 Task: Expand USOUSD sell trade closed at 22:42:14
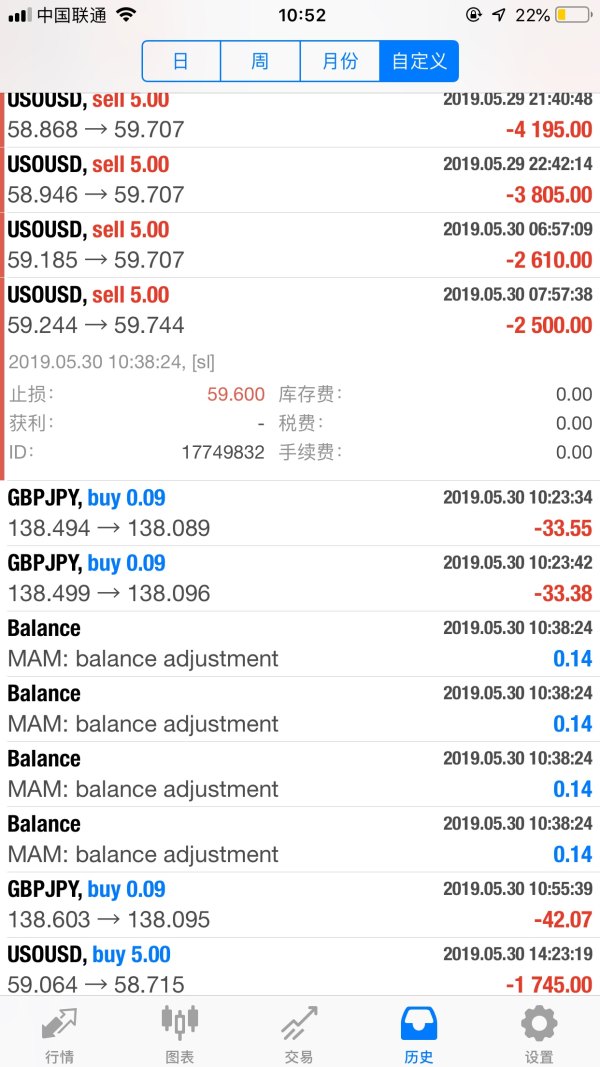300,180
